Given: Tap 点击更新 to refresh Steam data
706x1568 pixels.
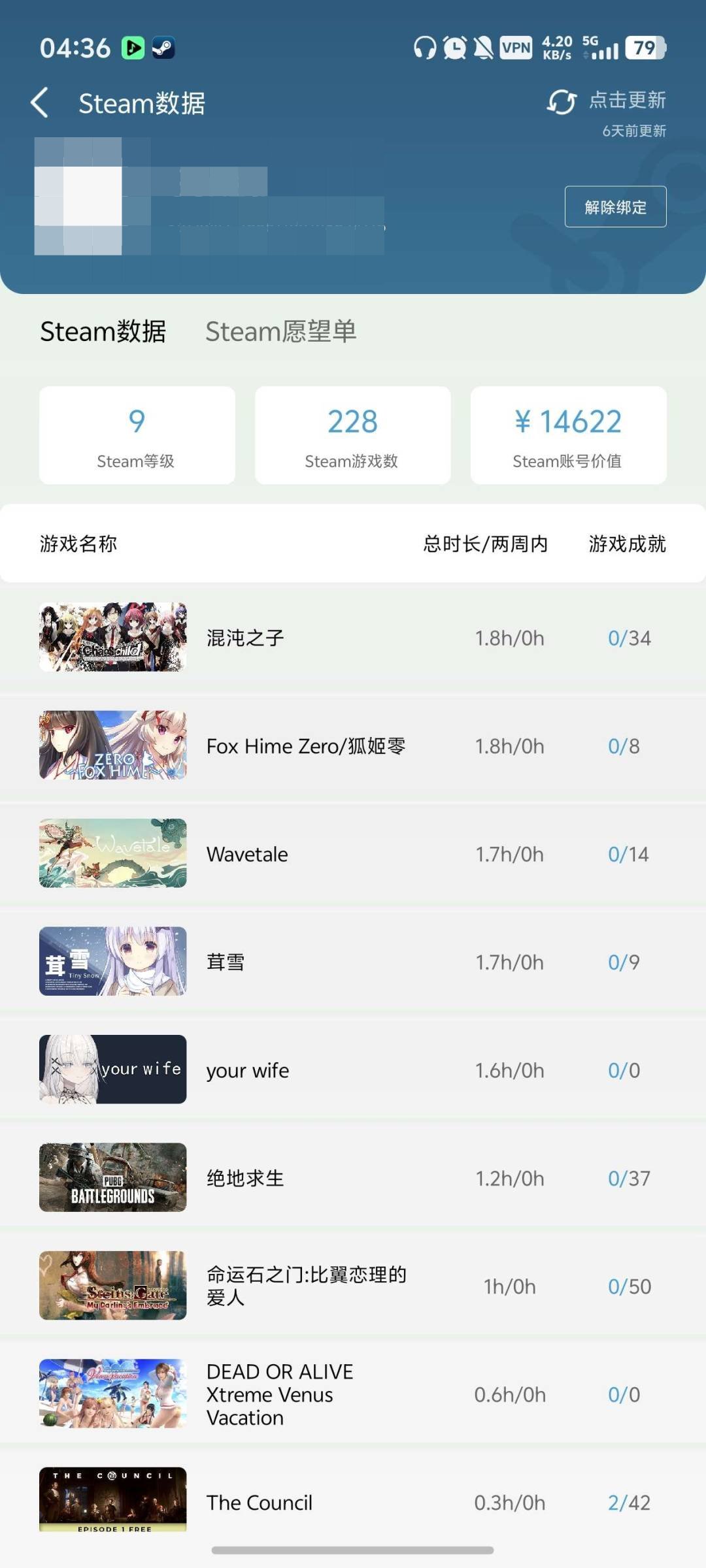Looking at the screenshot, I should coord(607,101).
